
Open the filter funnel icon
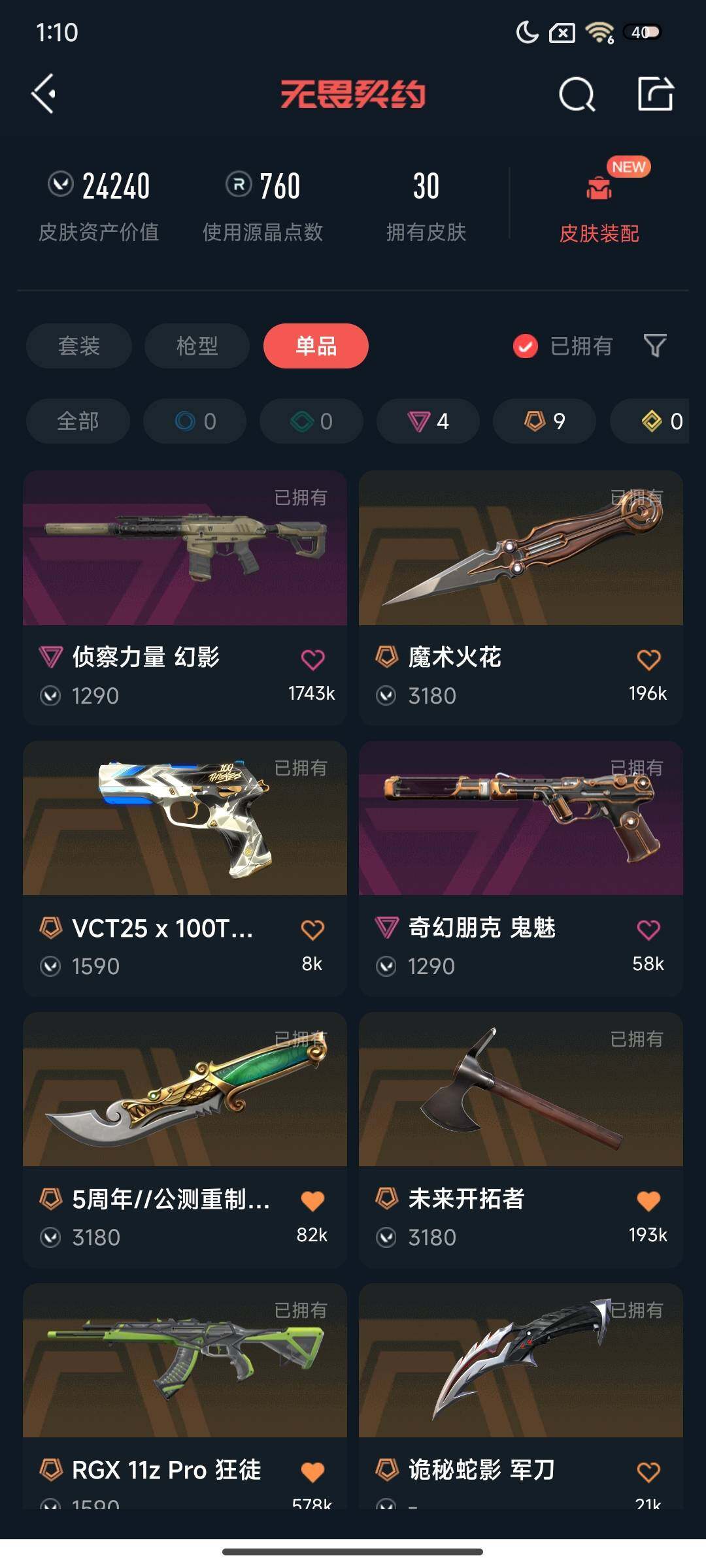[655, 346]
